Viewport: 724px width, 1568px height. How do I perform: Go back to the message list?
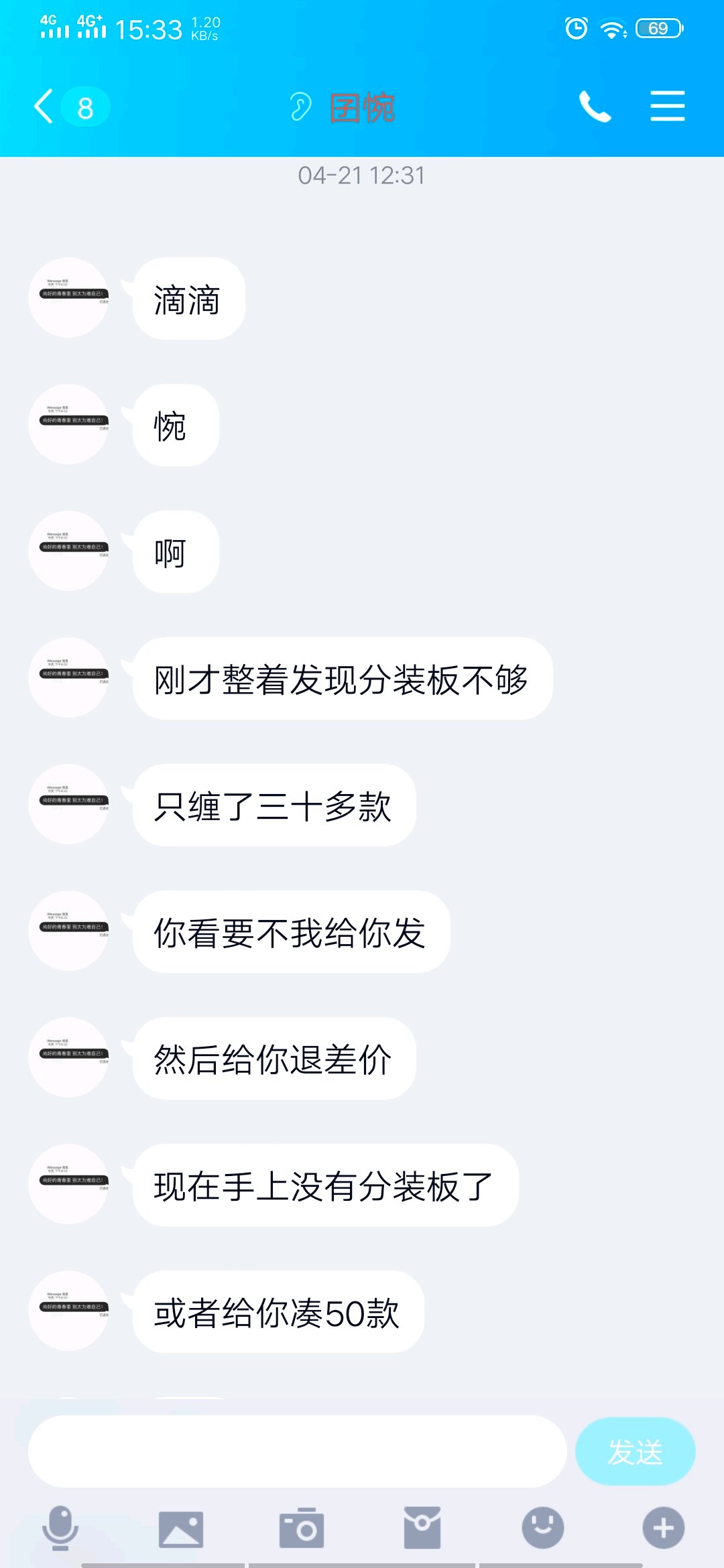(44, 107)
